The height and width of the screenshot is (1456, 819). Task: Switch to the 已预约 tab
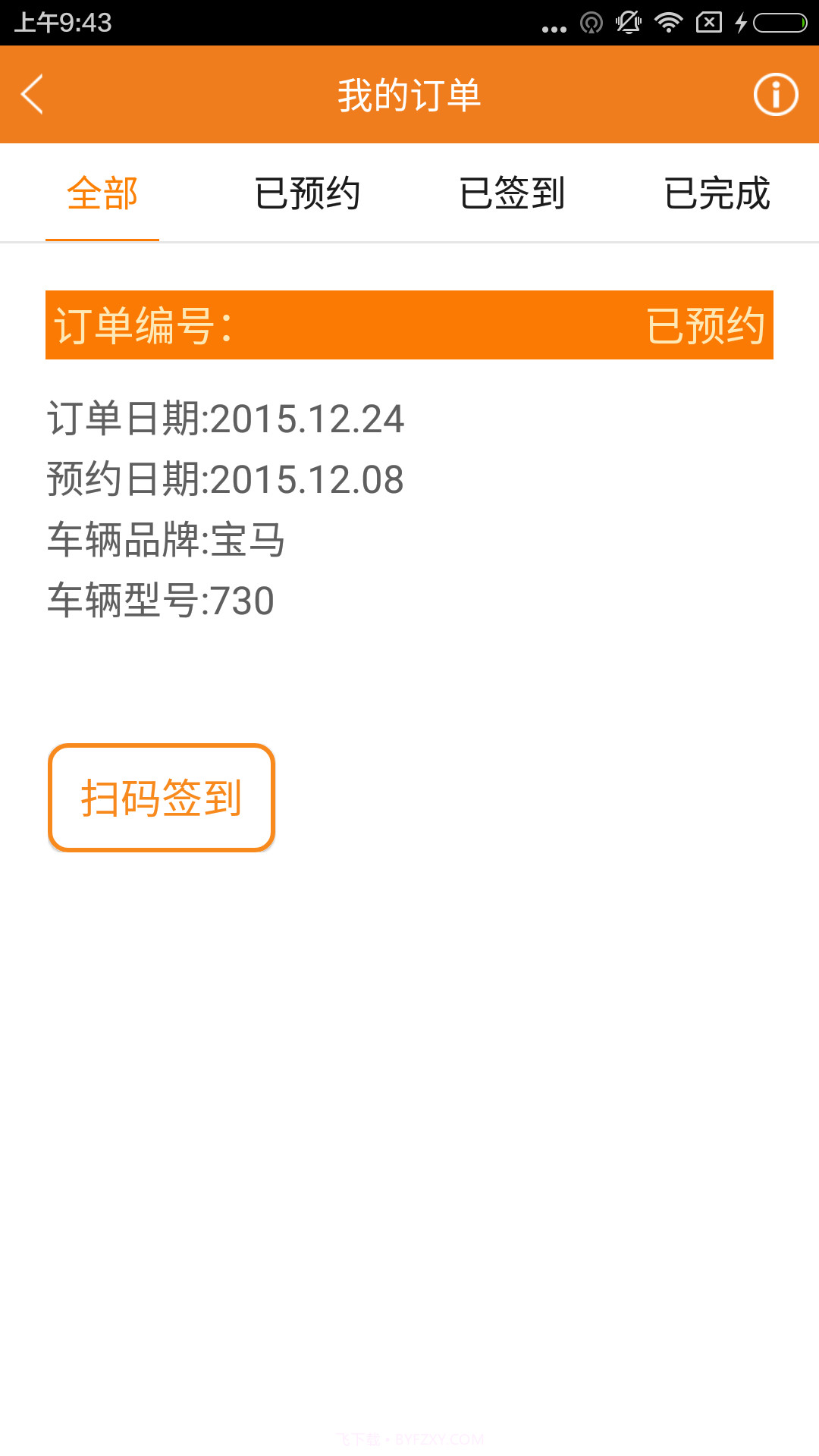pos(308,193)
